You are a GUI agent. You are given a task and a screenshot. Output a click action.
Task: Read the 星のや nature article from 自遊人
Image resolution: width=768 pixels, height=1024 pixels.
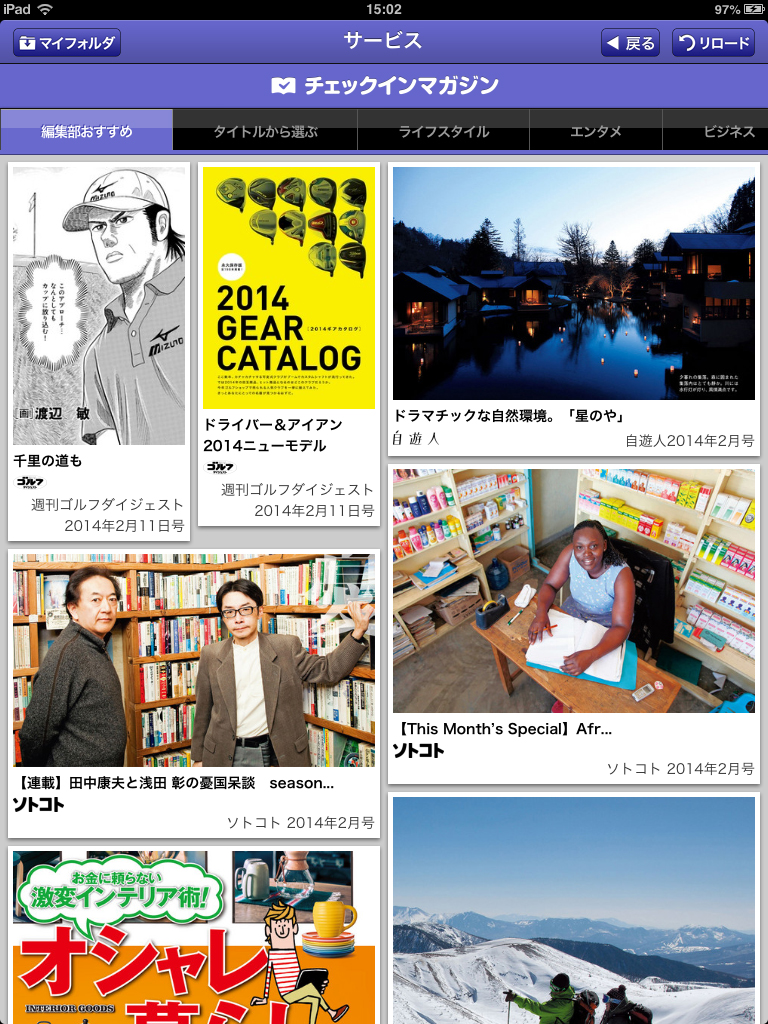pyautogui.click(x=574, y=307)
